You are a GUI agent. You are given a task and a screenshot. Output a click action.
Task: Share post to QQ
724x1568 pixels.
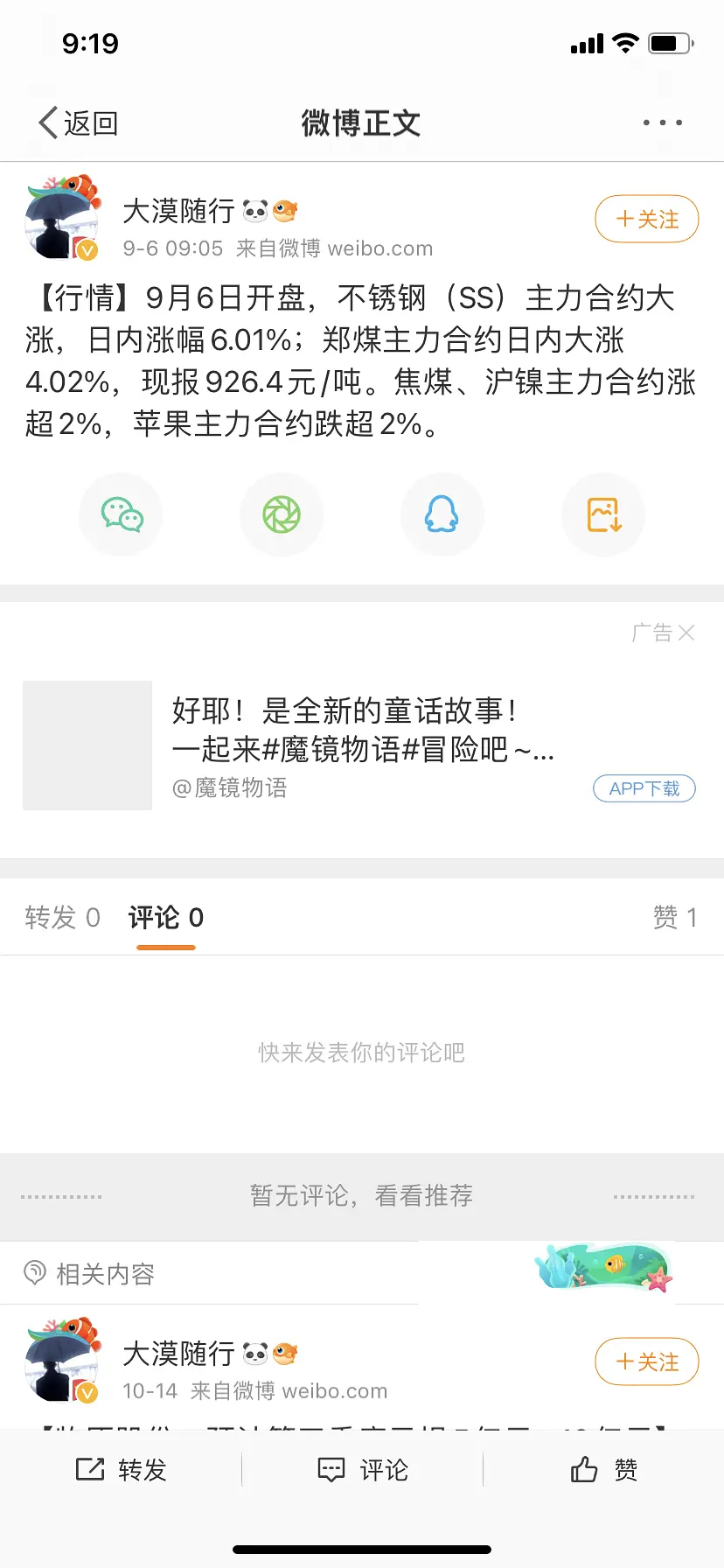(x=442, y=514)
